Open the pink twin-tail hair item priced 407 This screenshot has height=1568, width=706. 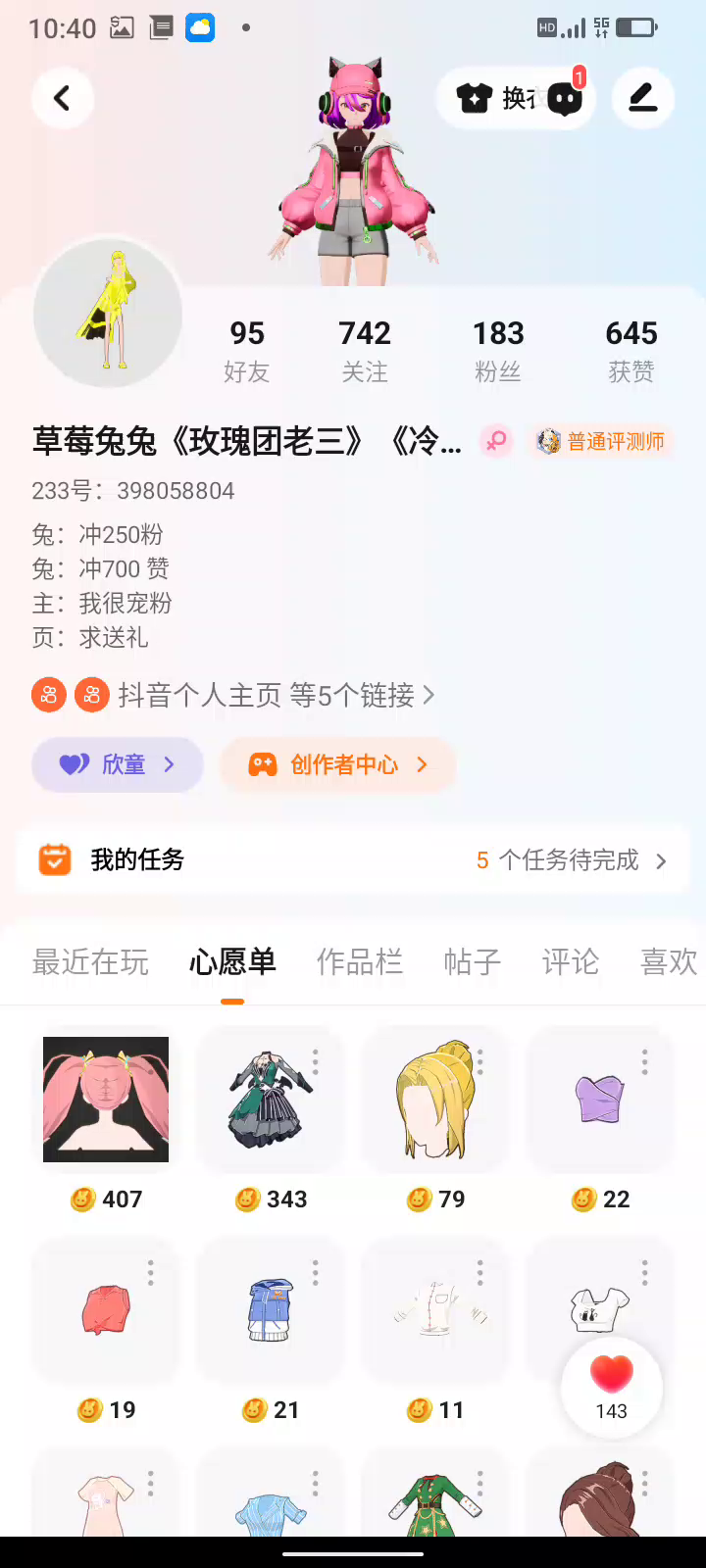tap(106, 1100)
